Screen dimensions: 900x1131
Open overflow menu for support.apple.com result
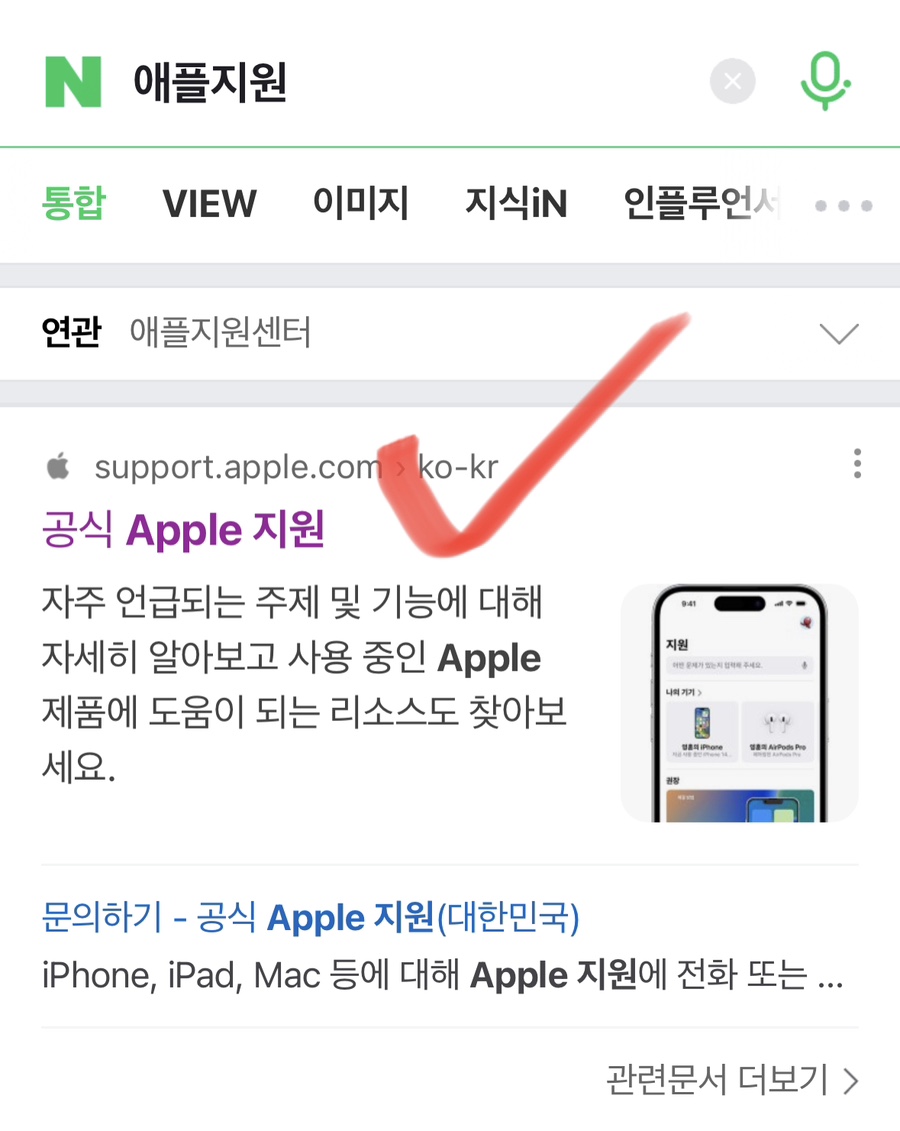tap(857, 464)
